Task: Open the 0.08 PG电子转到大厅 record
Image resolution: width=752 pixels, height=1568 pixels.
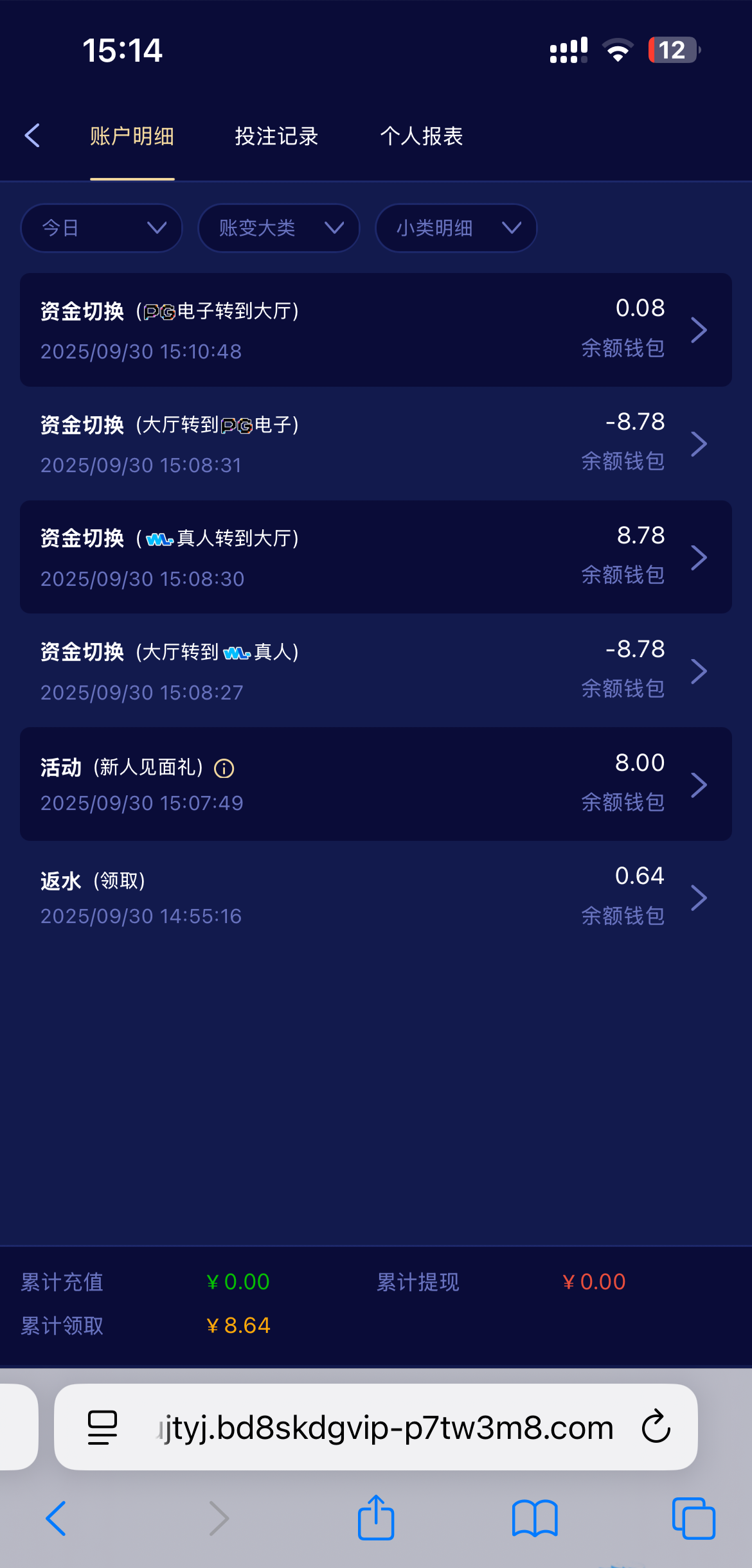Action: pyautogui.click(x=375, y=330)
